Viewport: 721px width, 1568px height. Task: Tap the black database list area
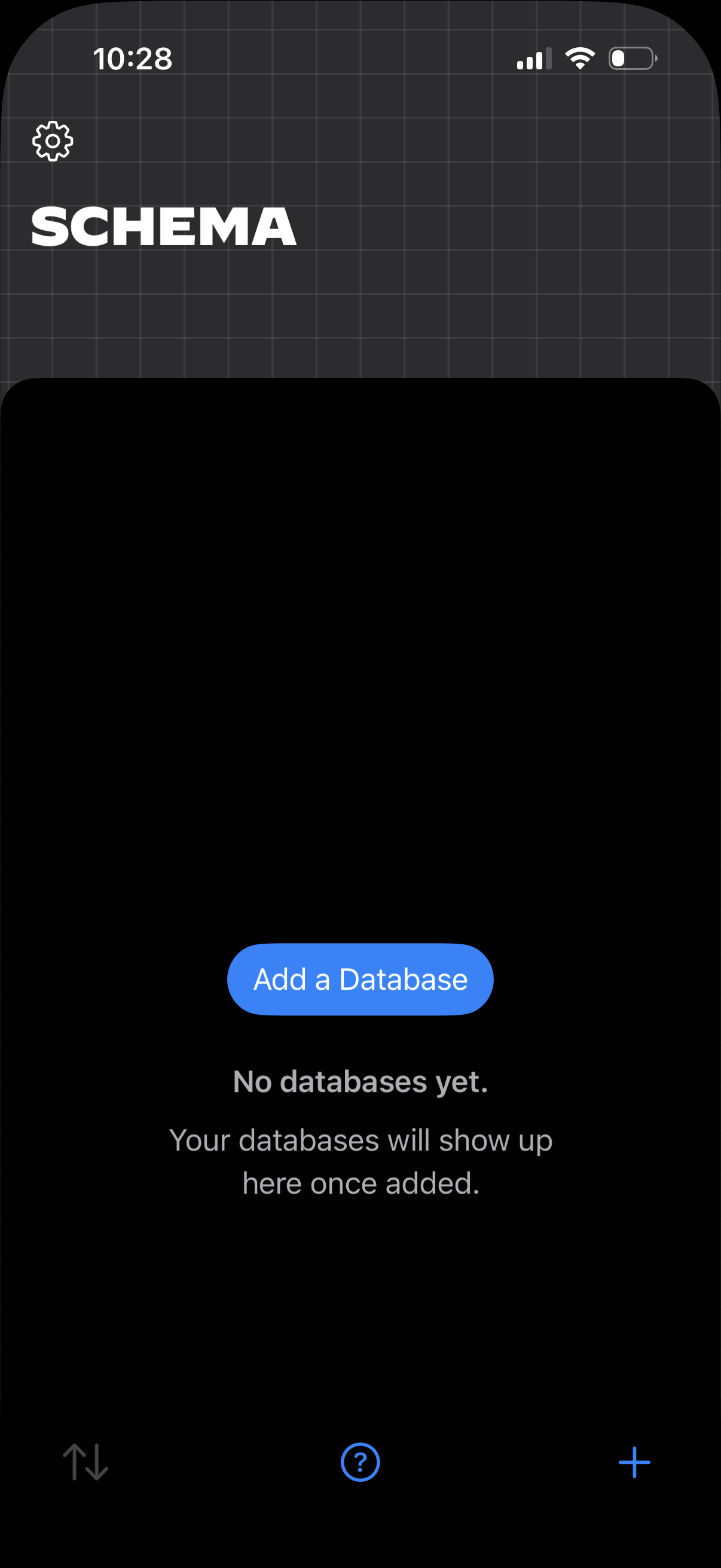coord(360,670)
